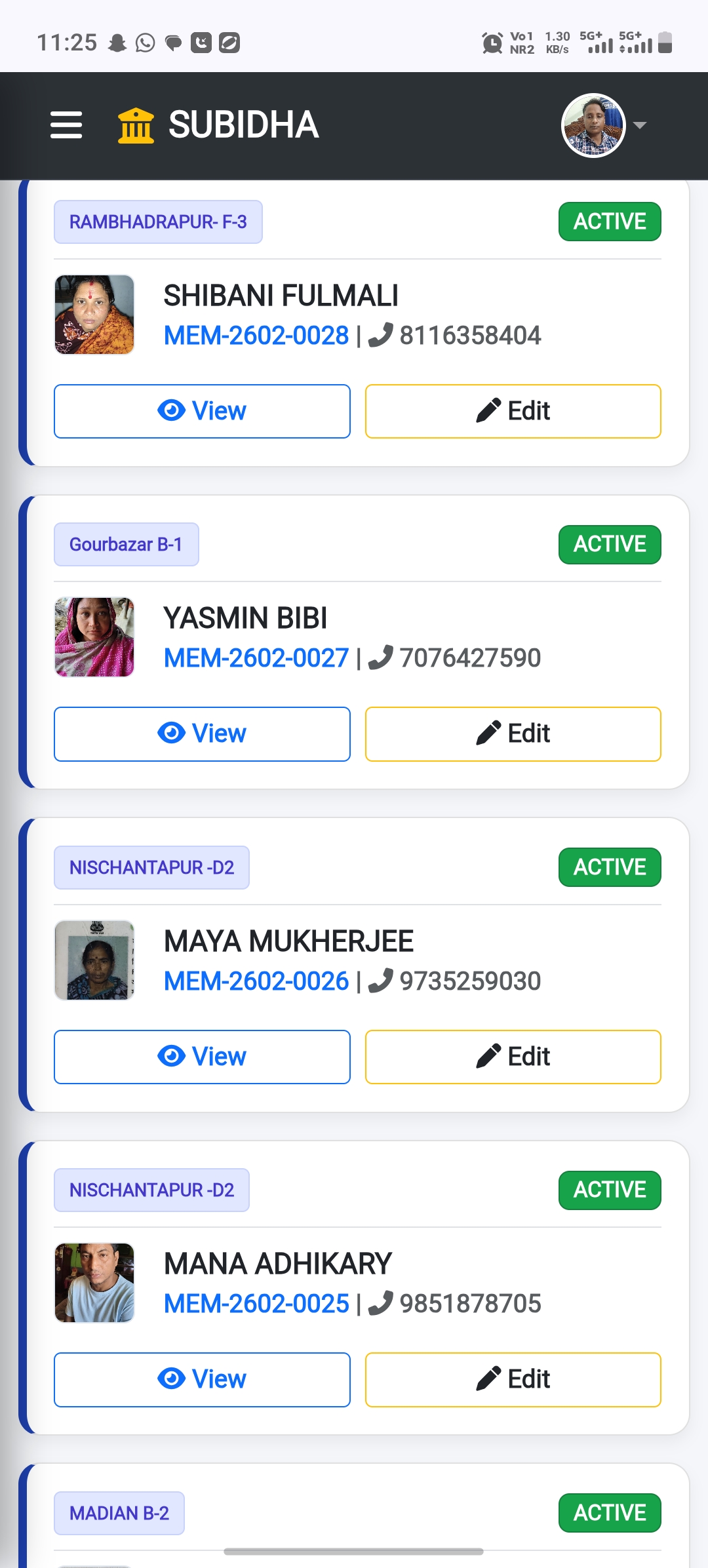Select the MADIAN B-2 branch tag

point(119,1513)
